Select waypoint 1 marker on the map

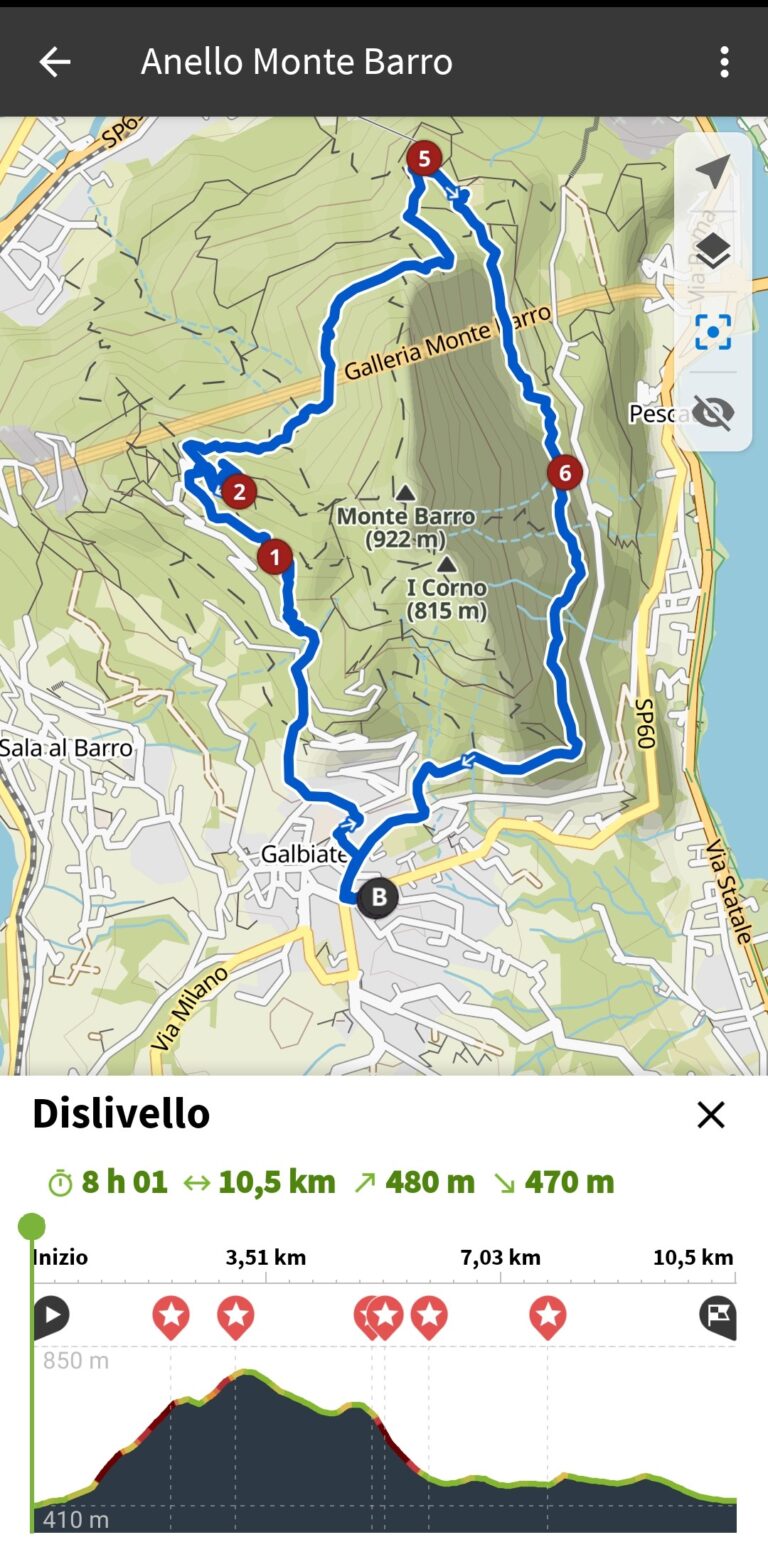(275, 557)
